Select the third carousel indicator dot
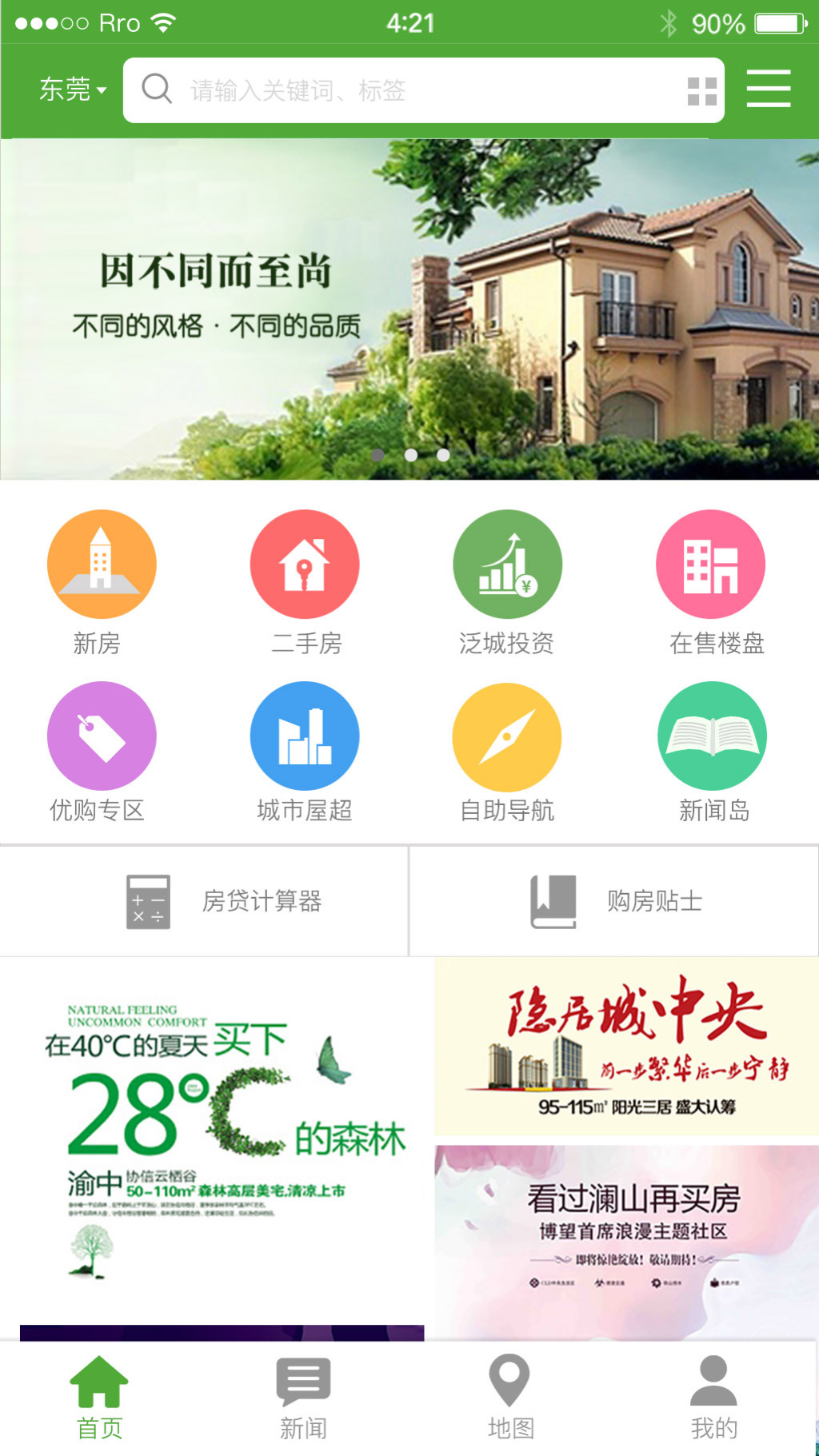This screenshot has height=1456, width=819. coord(444,454)
